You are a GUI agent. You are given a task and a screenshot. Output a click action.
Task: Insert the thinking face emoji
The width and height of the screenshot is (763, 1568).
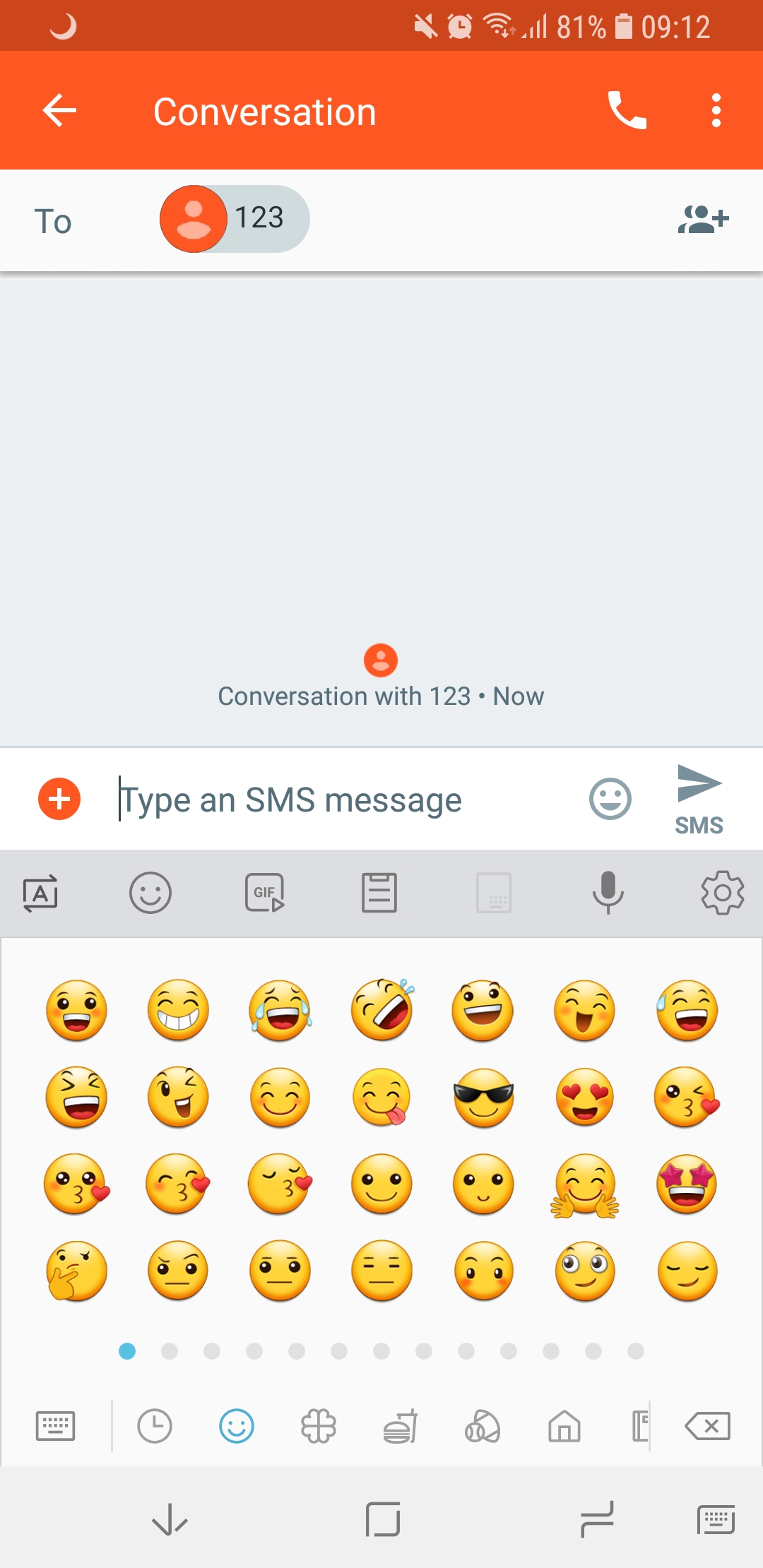point(76,1271)
